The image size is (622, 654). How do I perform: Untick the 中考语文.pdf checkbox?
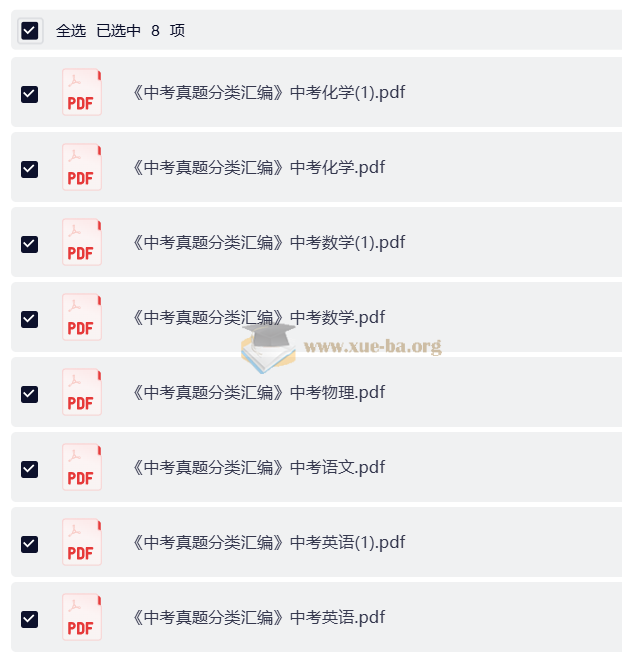pyautogui.click(x=30, y=469)
